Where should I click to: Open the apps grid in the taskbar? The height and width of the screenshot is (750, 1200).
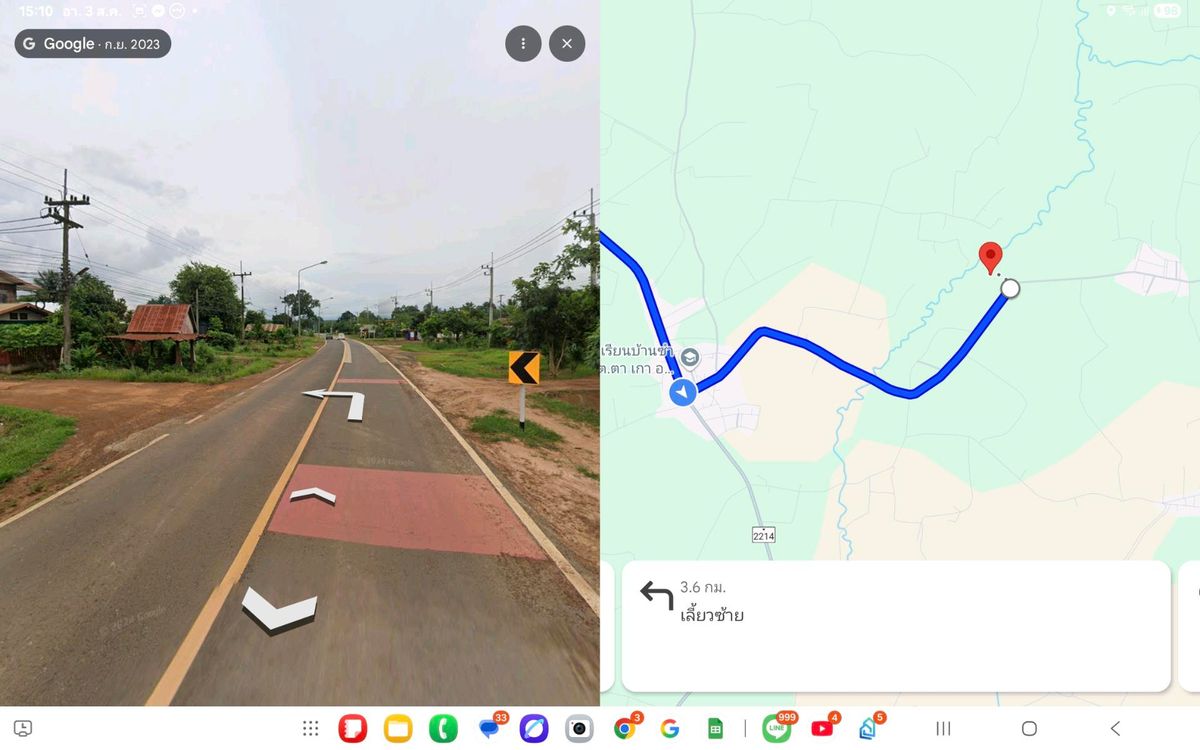(311, 729)
